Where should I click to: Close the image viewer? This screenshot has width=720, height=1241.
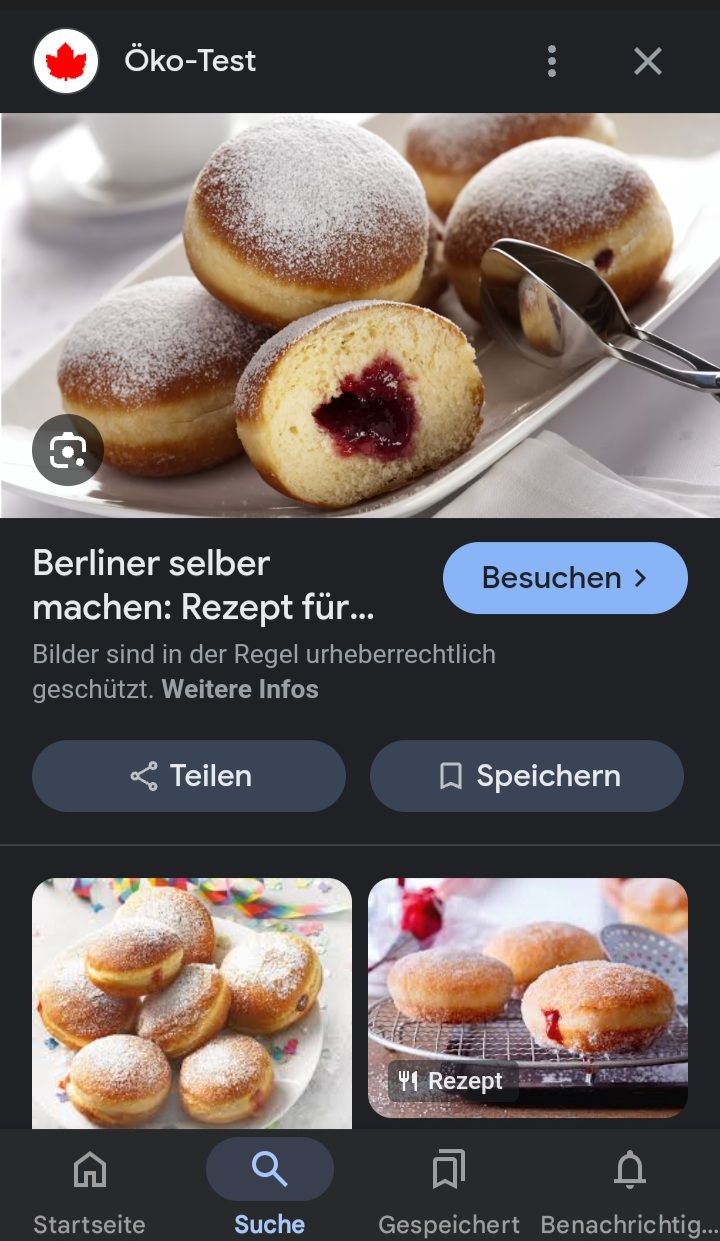(x=648, y=61)
